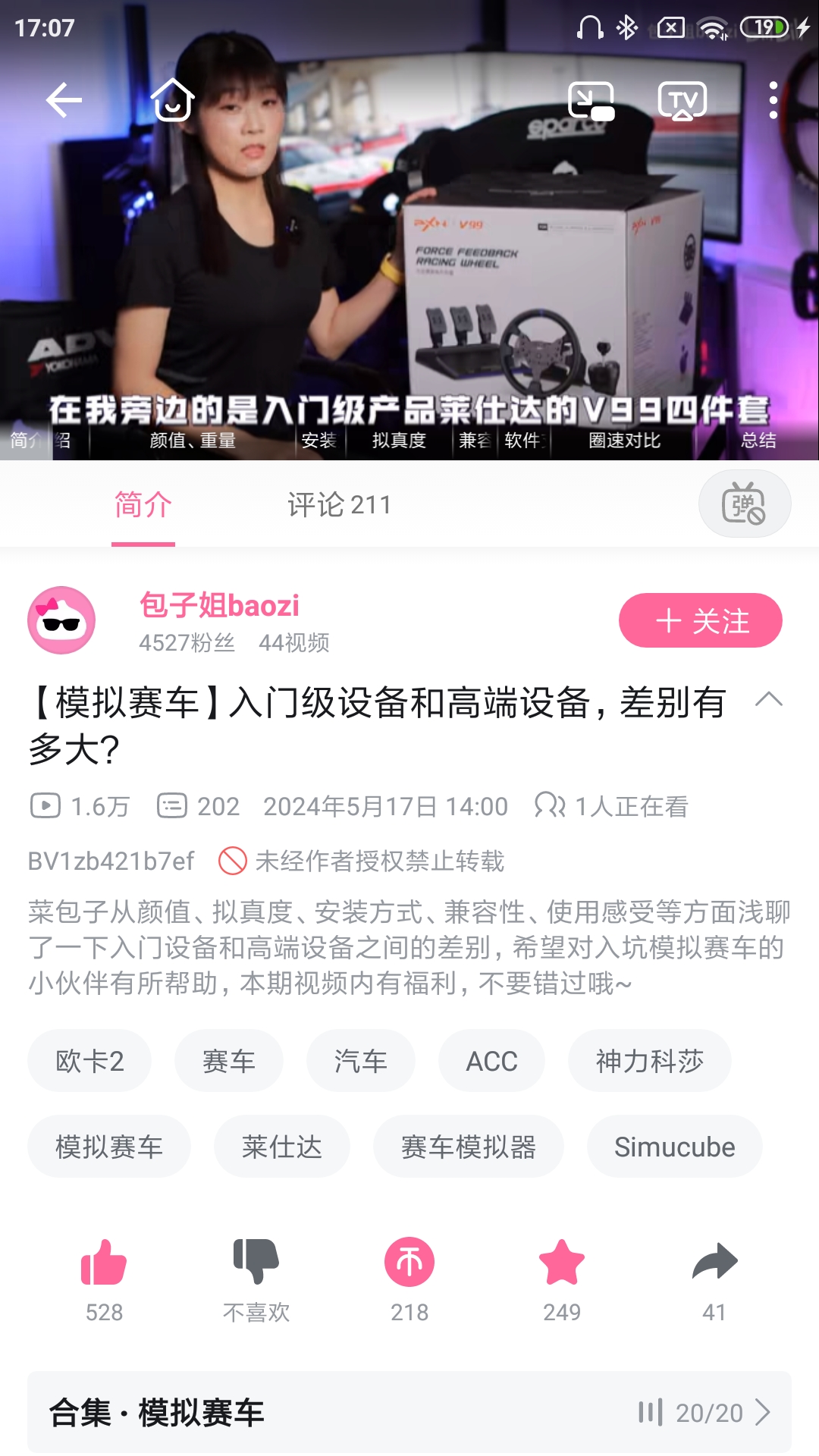Cast video to TV
The height and width of the screenshot is (1456, 819).
point(682,101)
